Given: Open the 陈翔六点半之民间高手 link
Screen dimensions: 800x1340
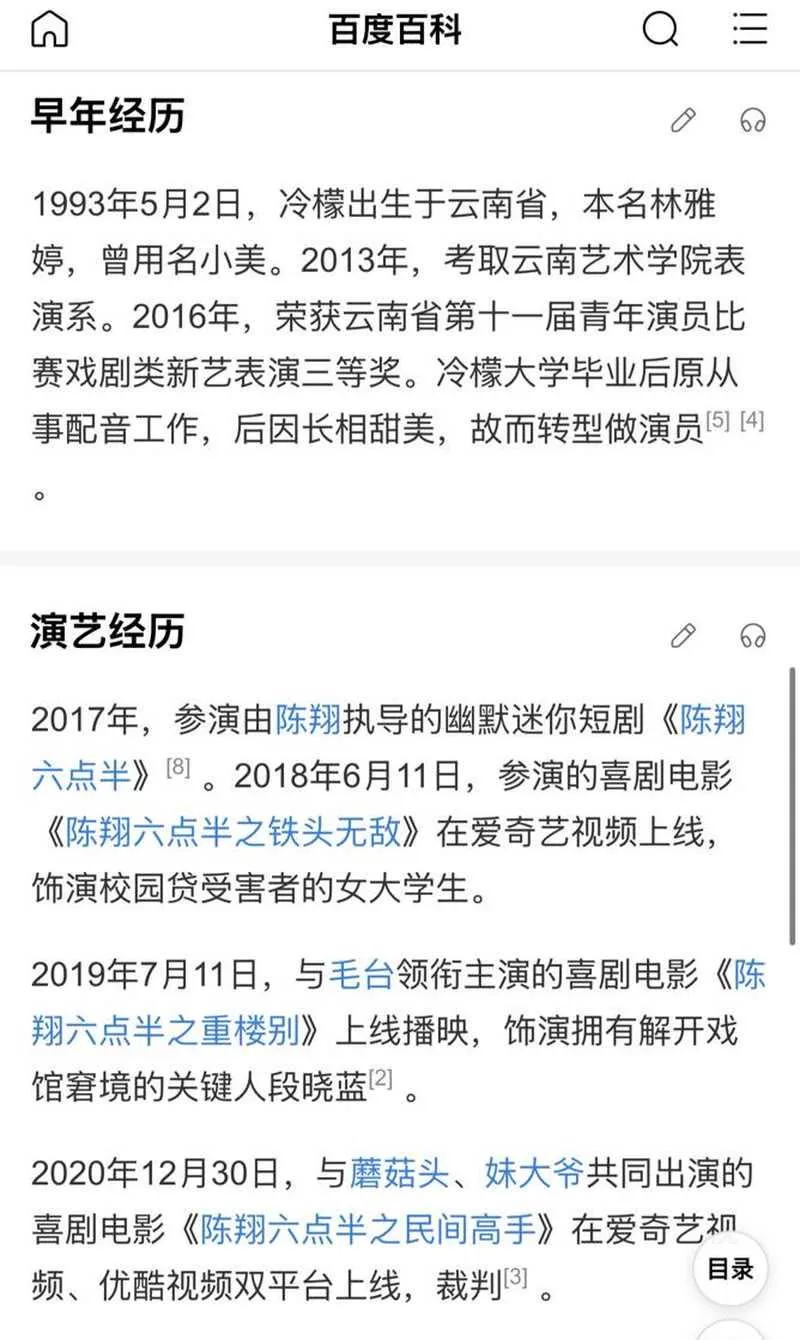Looking at the screenshot, I should tap(368, 1229).
